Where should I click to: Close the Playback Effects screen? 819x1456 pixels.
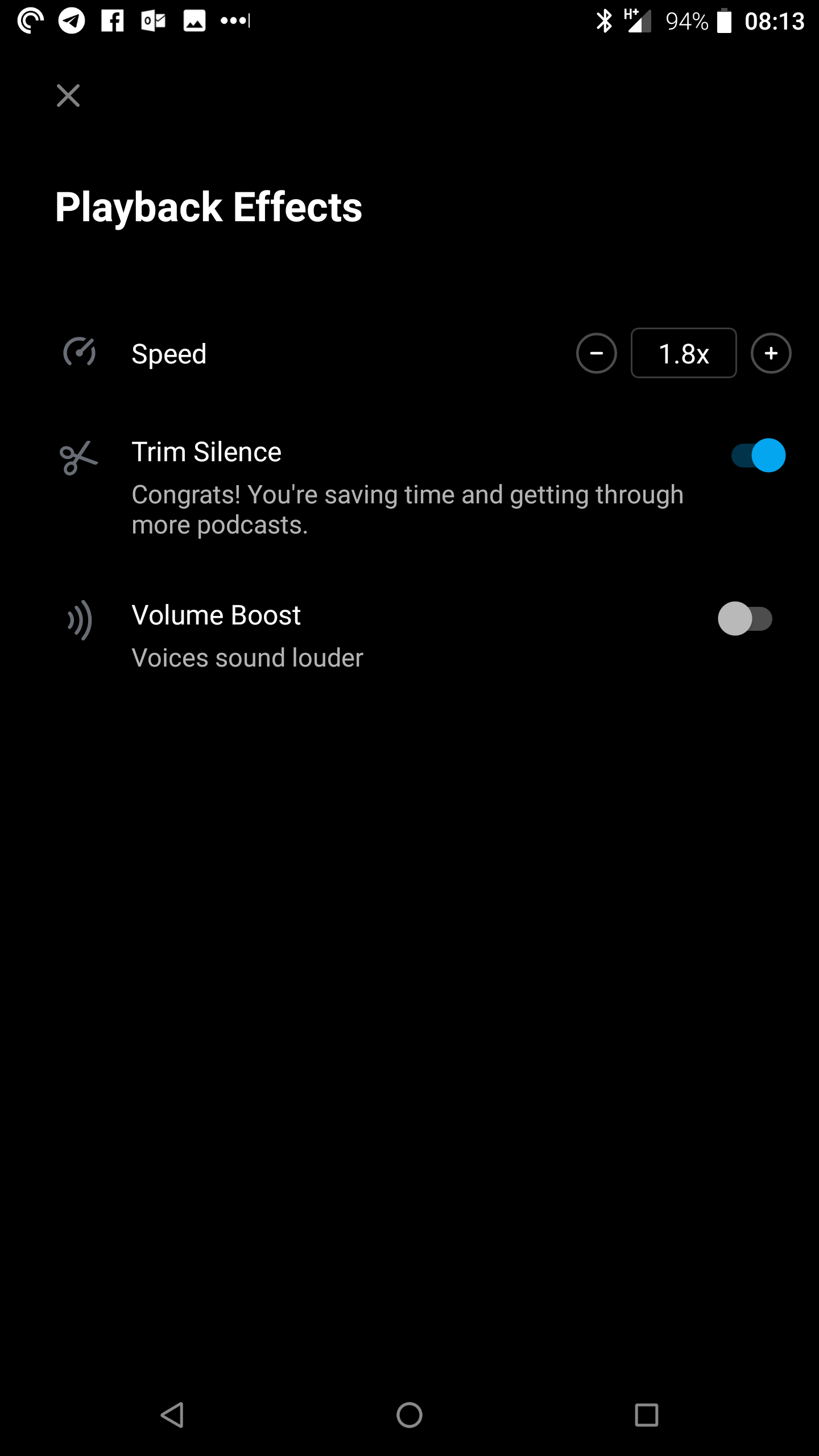68,96
